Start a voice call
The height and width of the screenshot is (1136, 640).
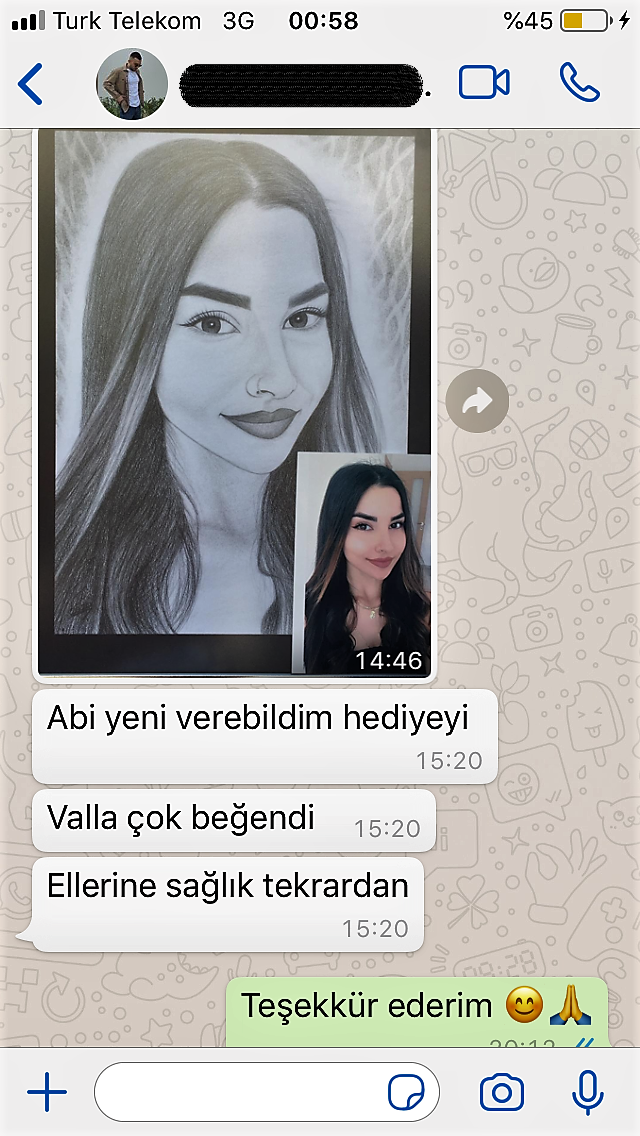pos(579,83)
